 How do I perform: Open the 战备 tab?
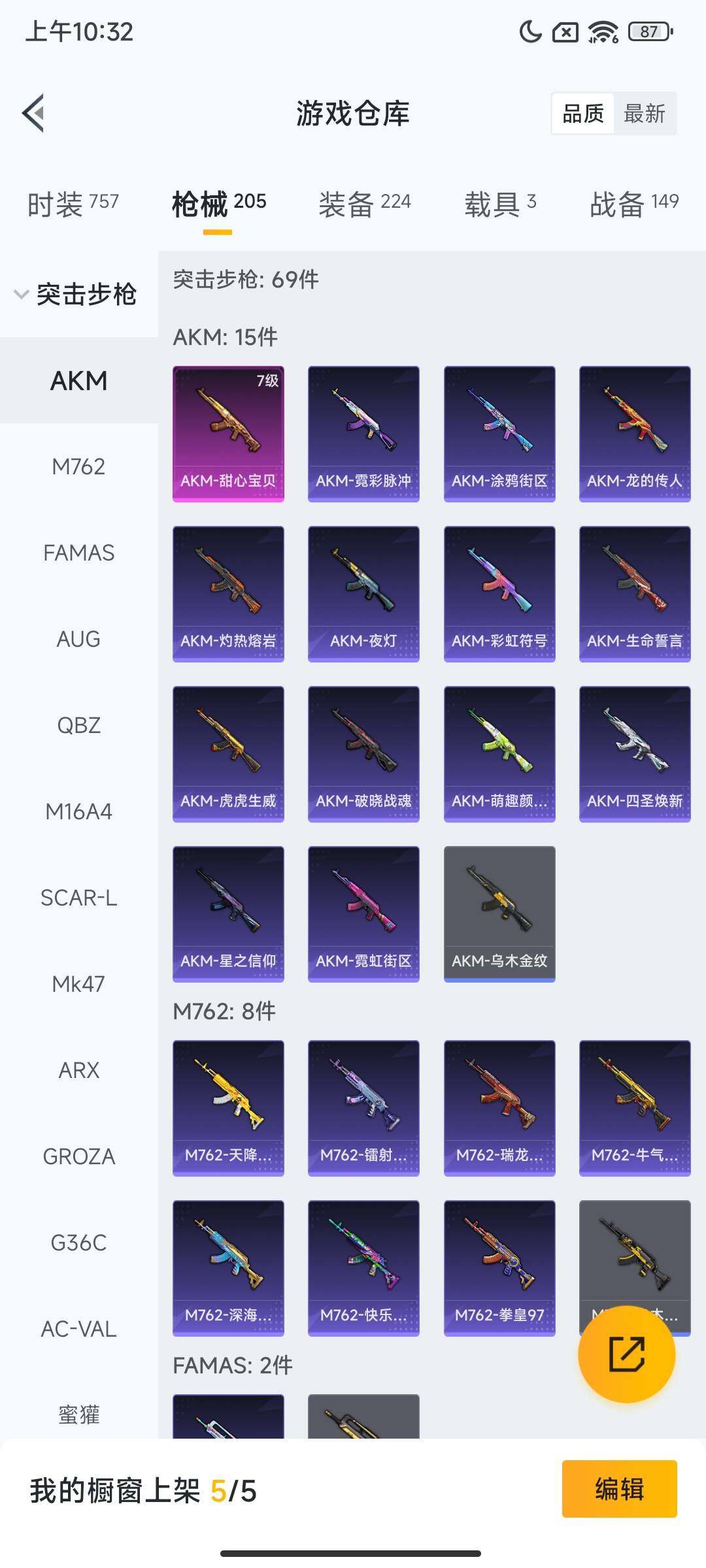tap(633, 204)
